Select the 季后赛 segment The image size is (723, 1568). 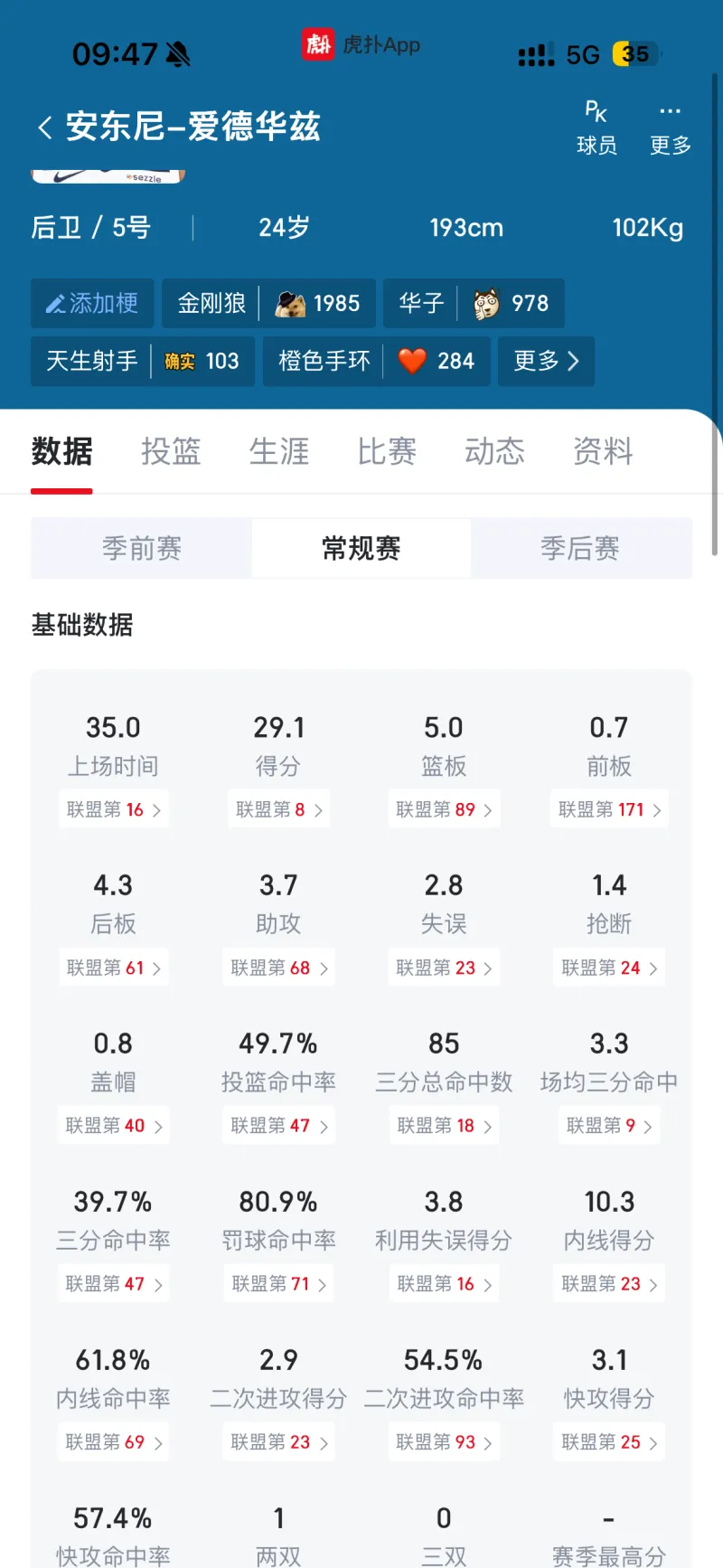pyautogui.click(x=580, y=548)
